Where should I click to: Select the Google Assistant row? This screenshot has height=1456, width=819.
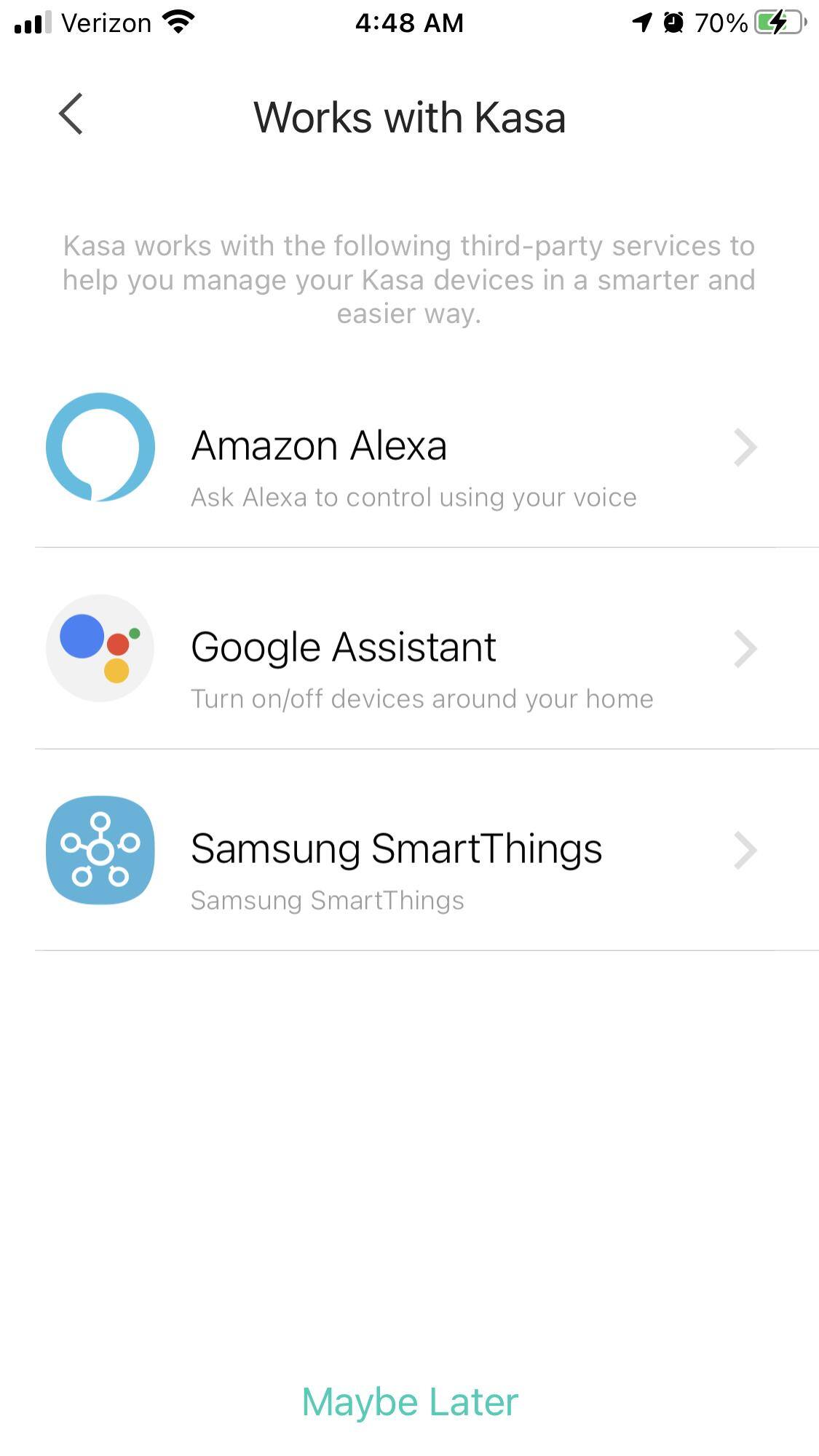[408, 649]
